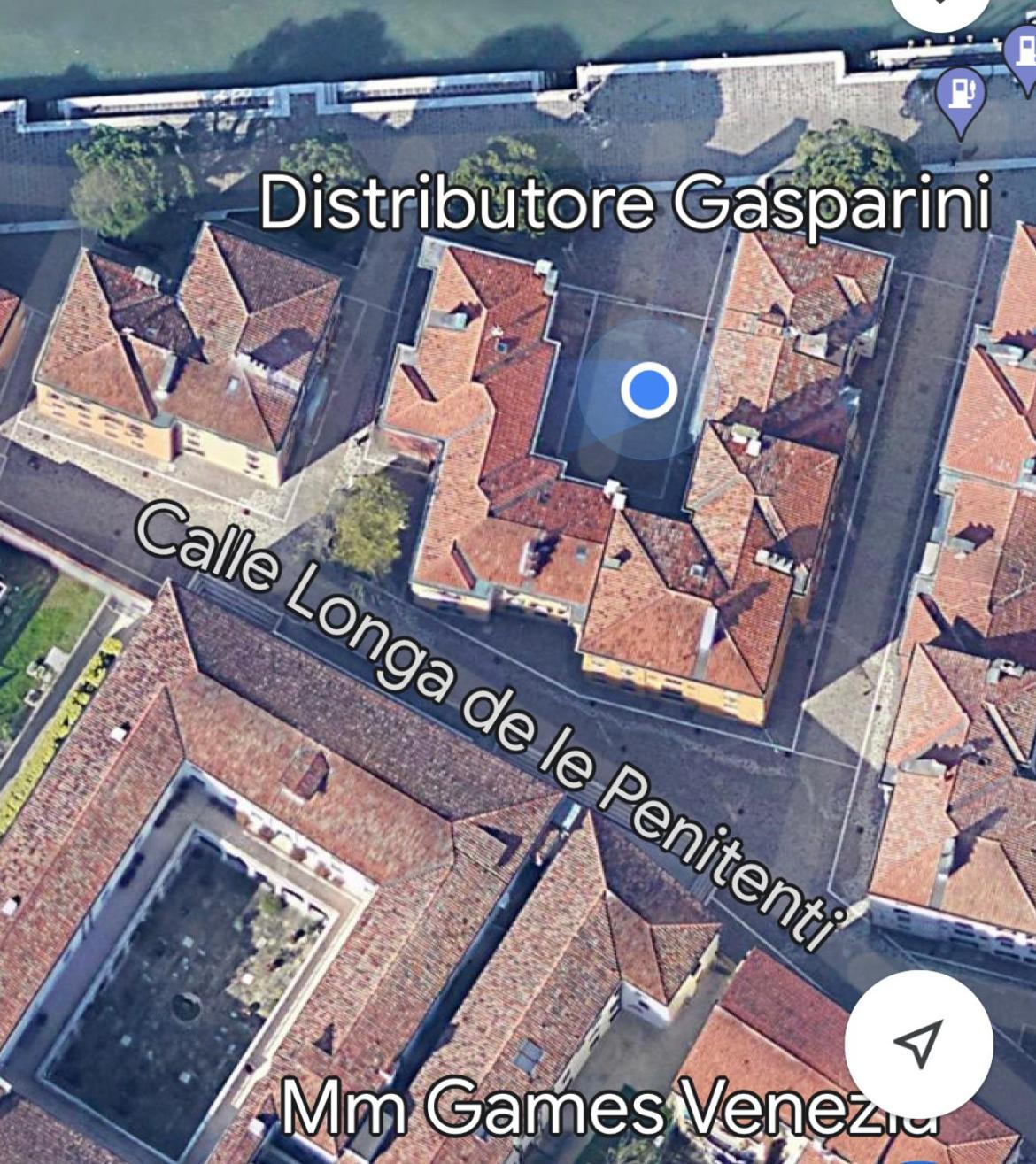The height and width of the screenshot is (1164, 1036).
Task: Open the Distributore Gasparini gas station pin
Action: pyautogui.click(x=961, y=94)
